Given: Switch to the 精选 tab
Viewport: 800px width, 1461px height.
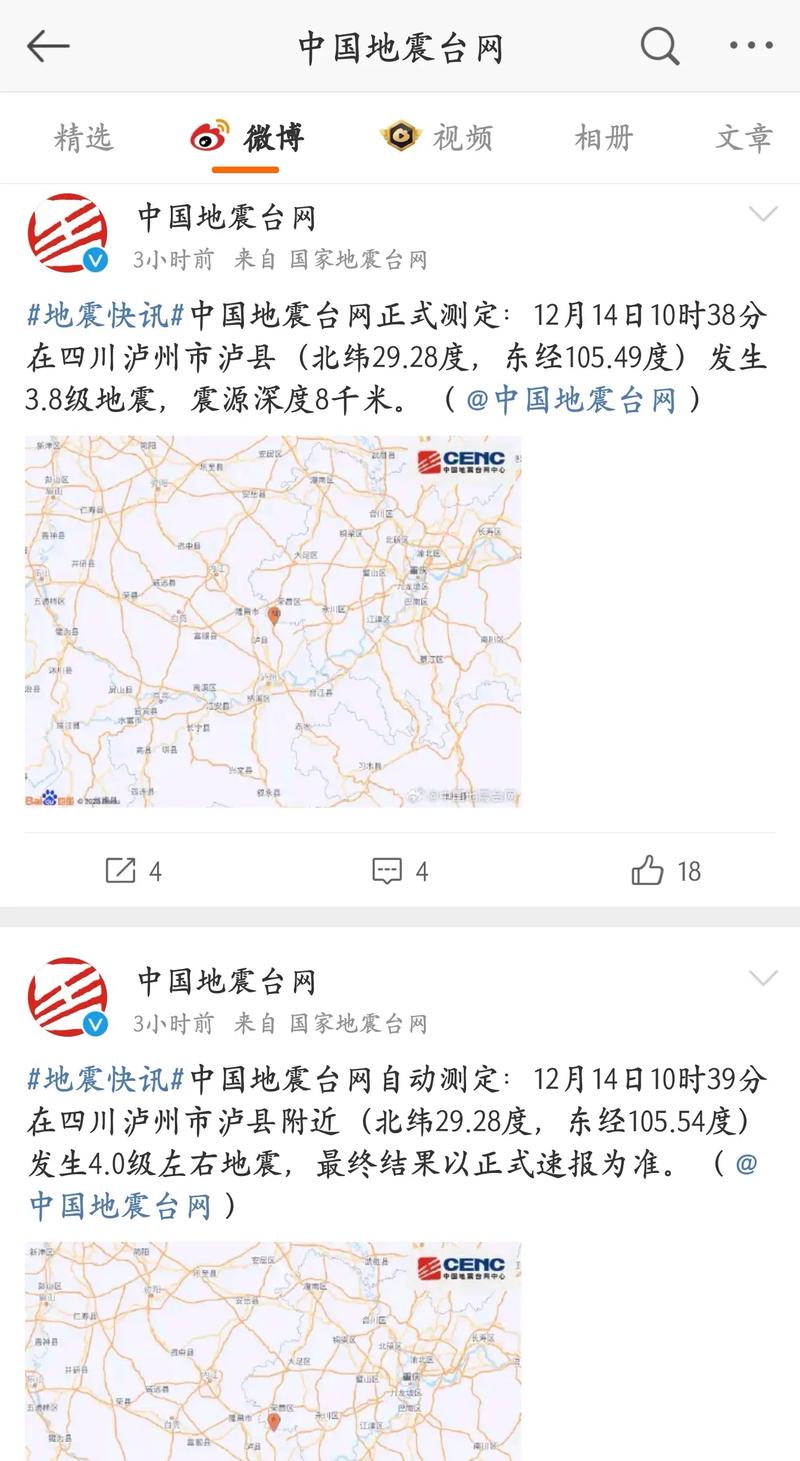Looking at the screenshot, I should [84, 137].
